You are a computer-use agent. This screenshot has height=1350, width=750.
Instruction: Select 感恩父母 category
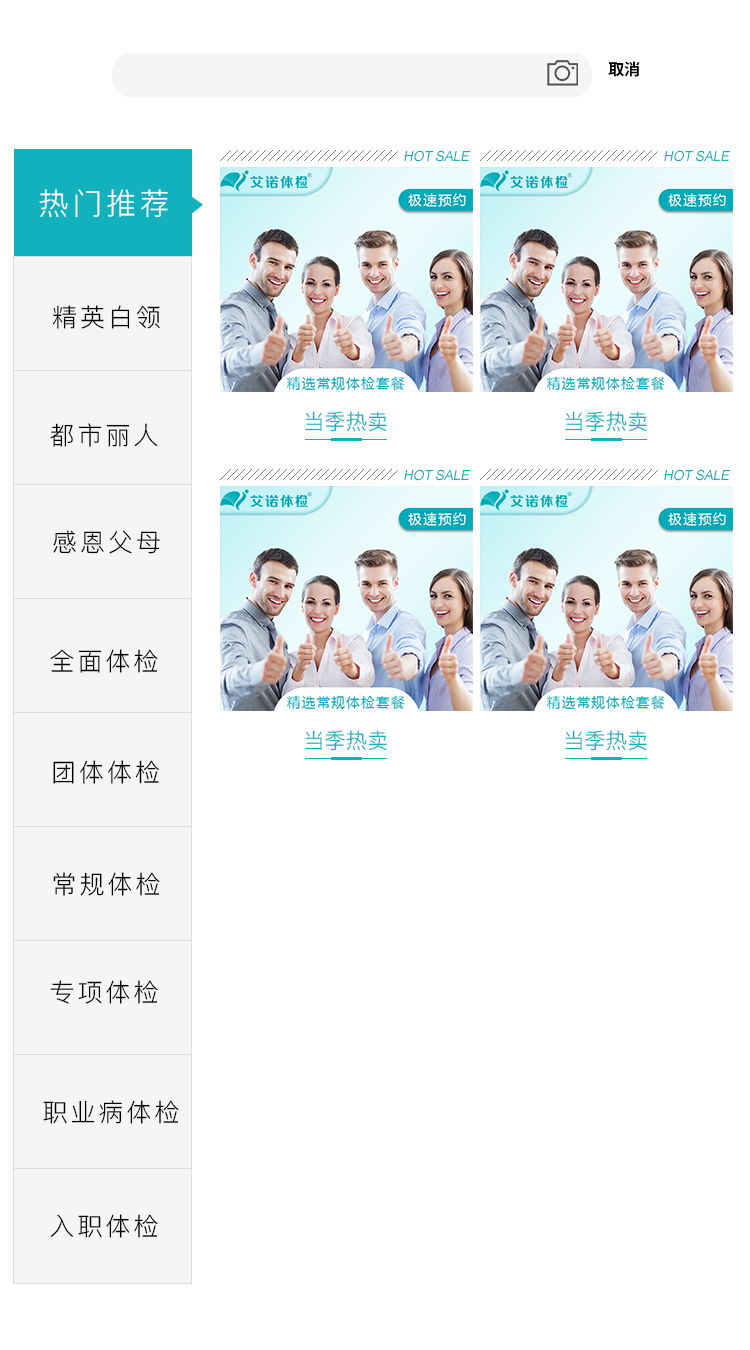coord(103,542)
